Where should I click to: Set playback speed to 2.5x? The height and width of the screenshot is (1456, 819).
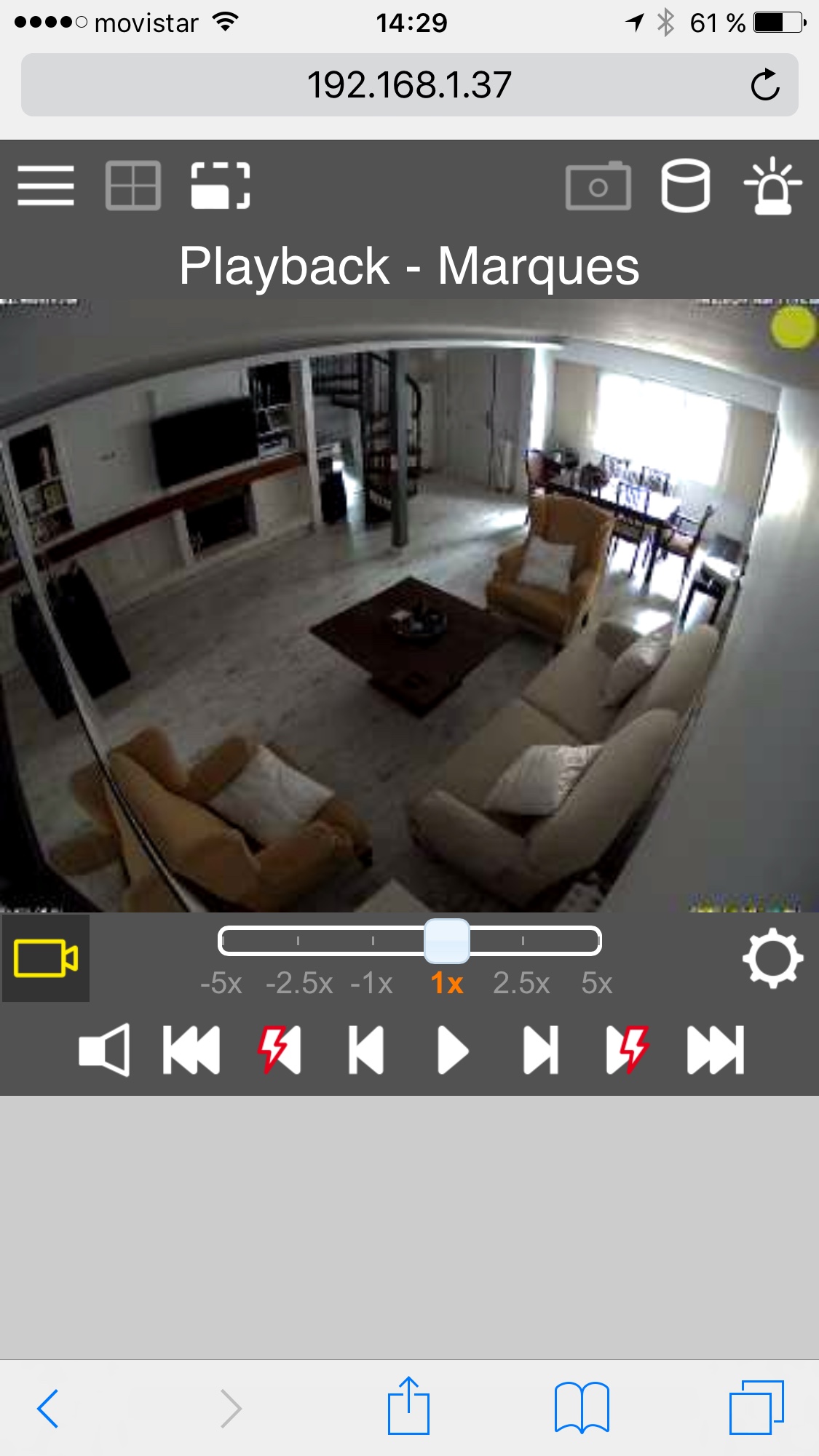tap(522, 983)
